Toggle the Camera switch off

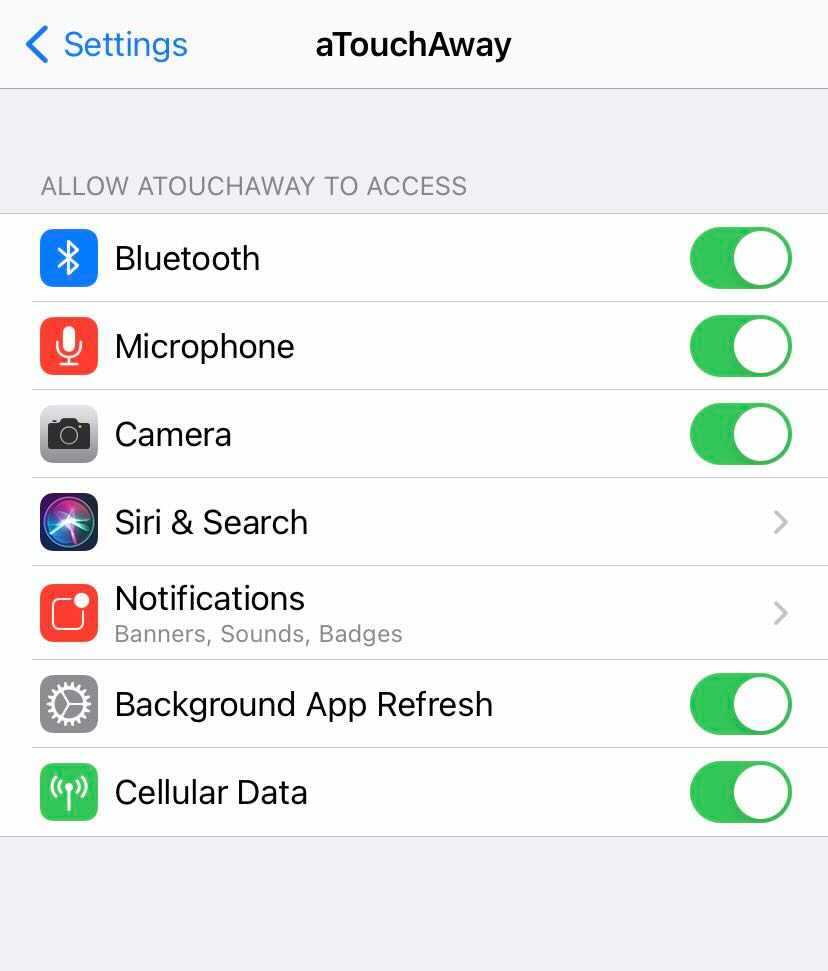pyautogui.click(x=740, y=434)
